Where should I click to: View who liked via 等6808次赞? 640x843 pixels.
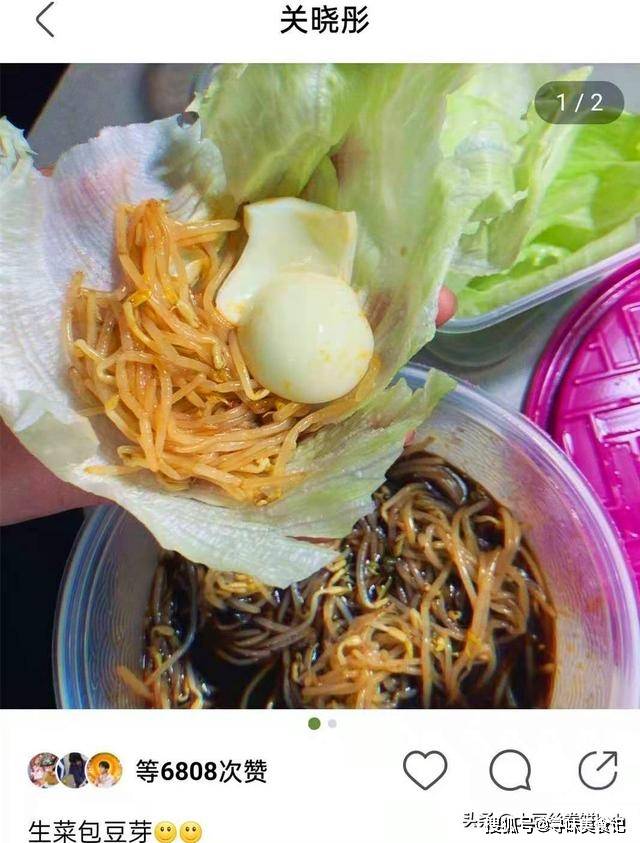(x=201, y=771)
